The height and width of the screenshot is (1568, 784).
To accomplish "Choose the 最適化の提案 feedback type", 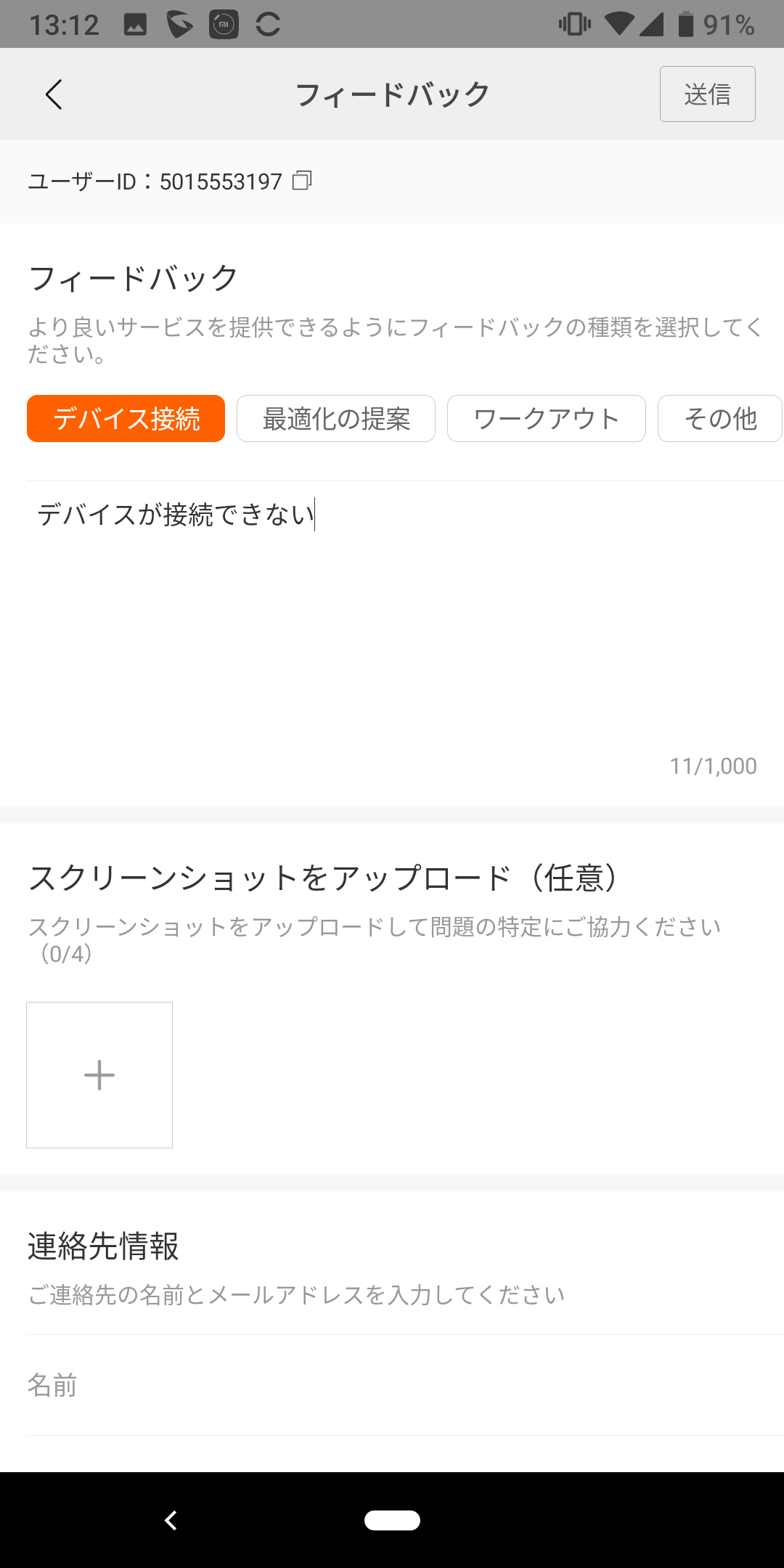I will (x=336, y=419).
